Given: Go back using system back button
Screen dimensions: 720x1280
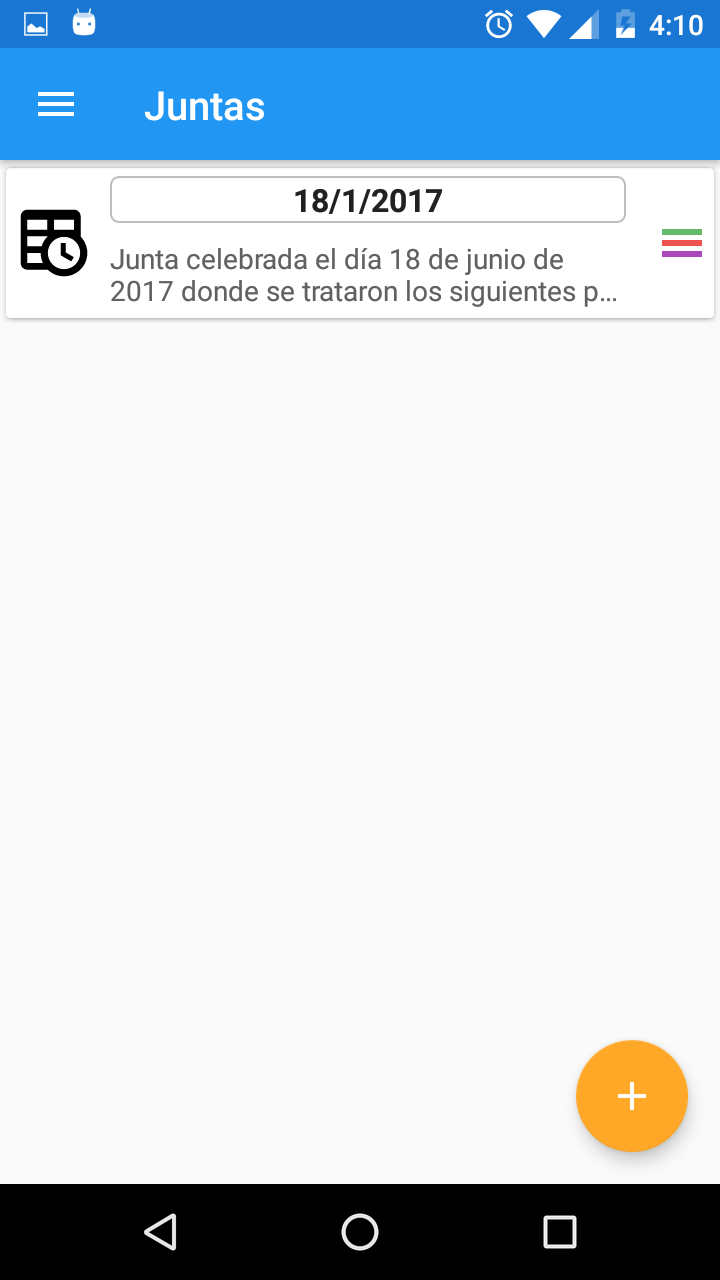Looking at the screenshot, I should [160, 1232].
